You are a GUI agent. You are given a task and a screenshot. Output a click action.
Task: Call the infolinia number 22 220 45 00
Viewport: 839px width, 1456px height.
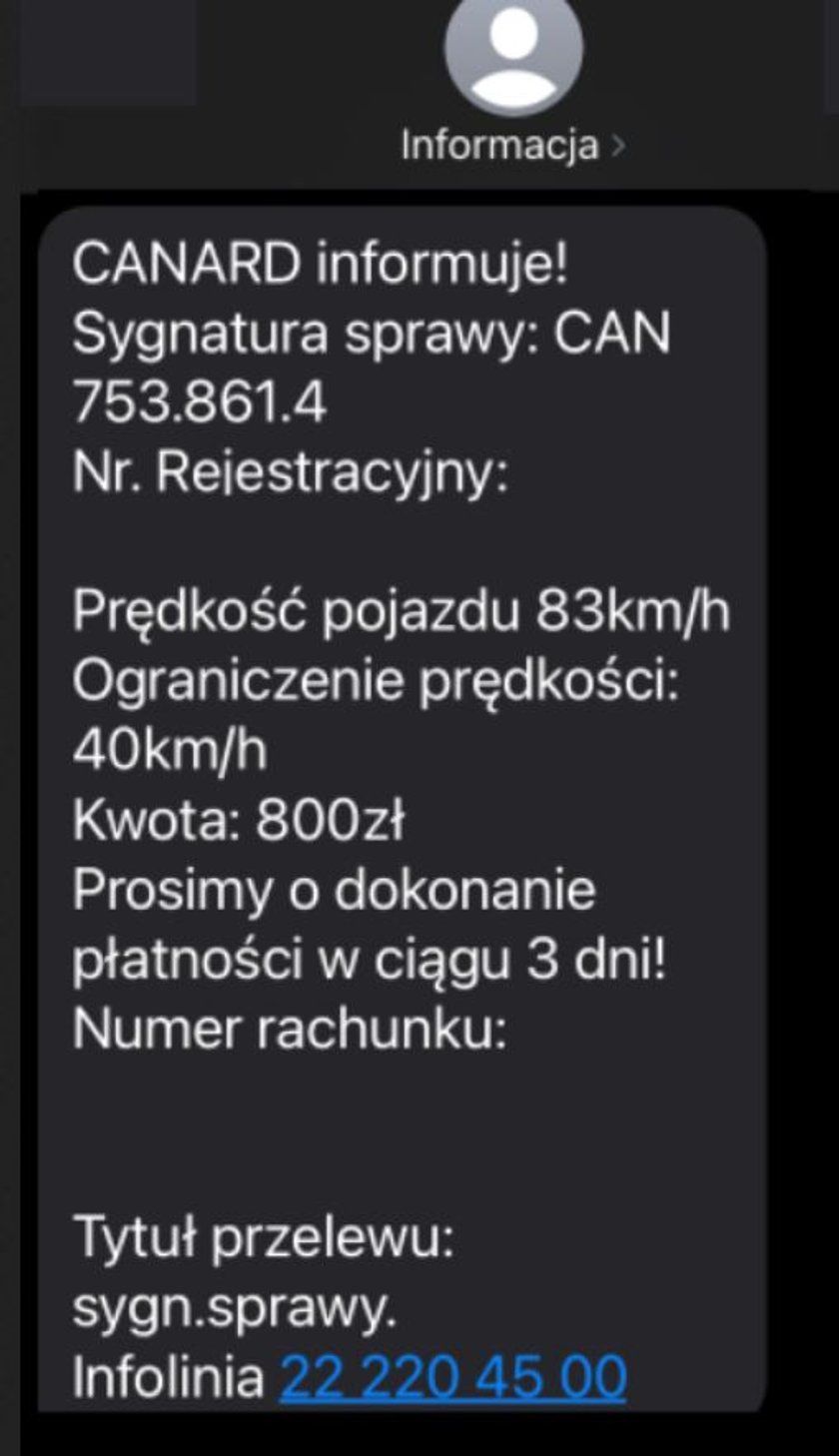pyautogui.click(x=453, y=1377)
